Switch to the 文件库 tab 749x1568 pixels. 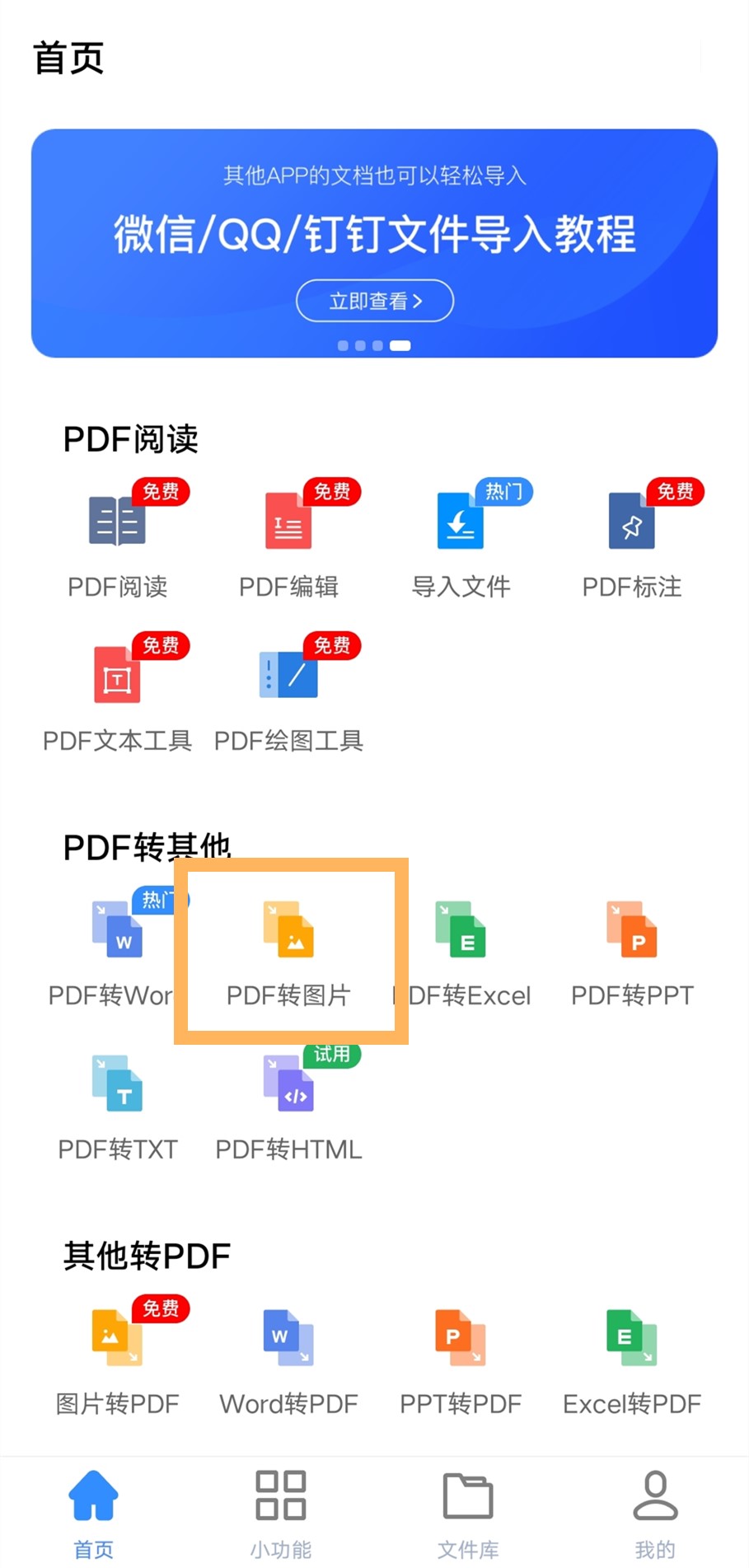[468, 1512]
